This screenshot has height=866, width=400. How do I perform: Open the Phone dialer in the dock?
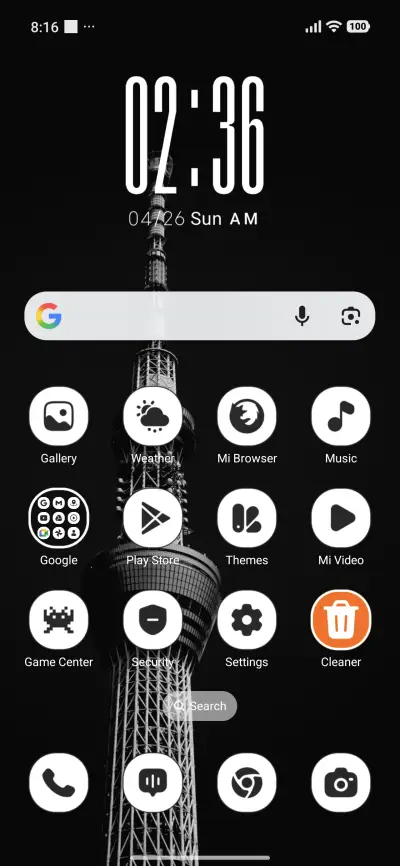(59, 783)
